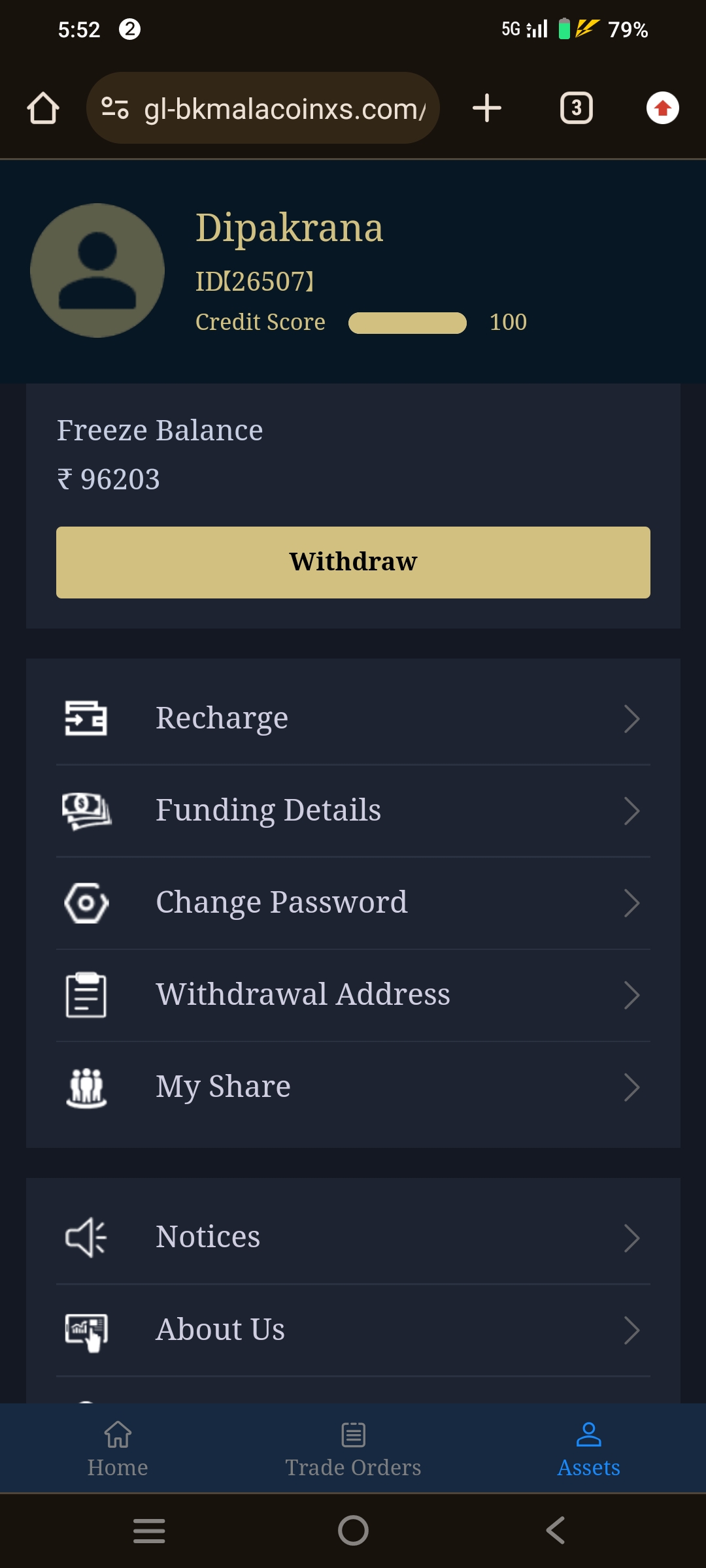Tap the profile avatar picture
706x1568 pixels.
point(97,270)
